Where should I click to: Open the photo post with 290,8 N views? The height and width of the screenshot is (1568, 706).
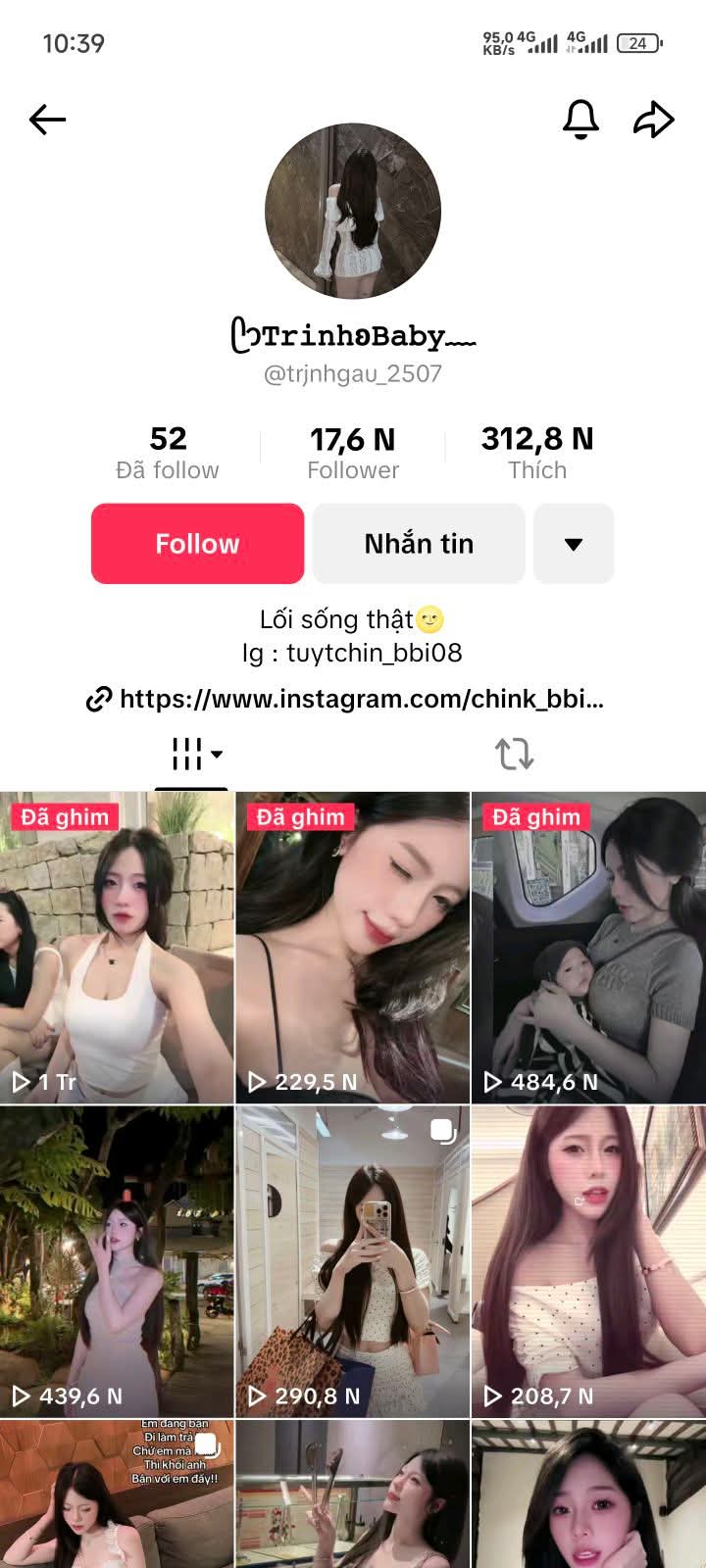(x=353, y=1261)
